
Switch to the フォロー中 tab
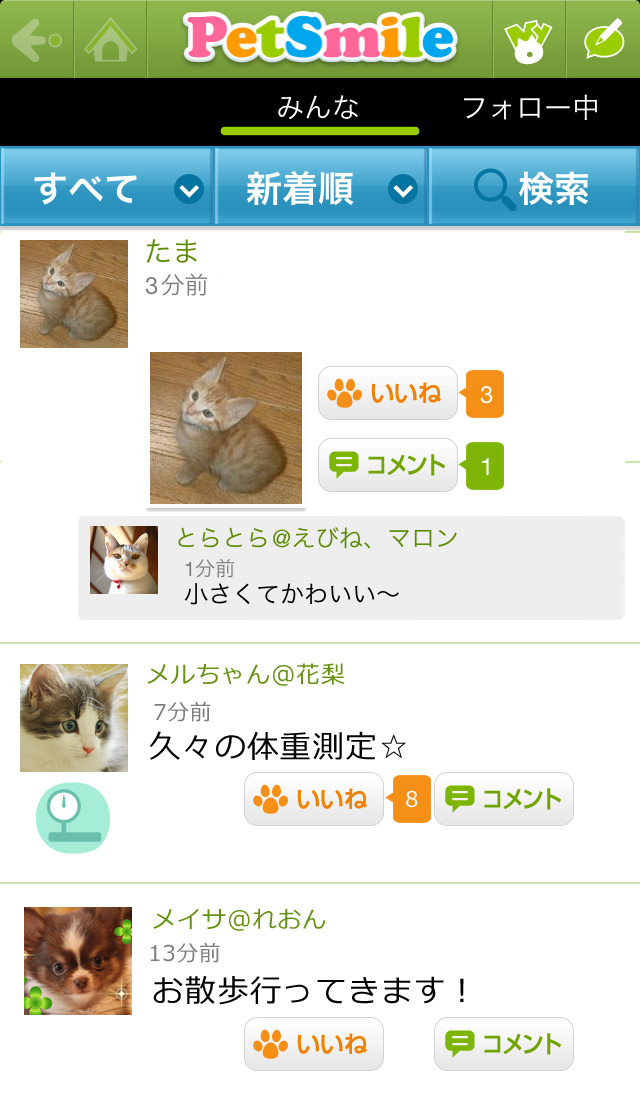tap(530, 108)
